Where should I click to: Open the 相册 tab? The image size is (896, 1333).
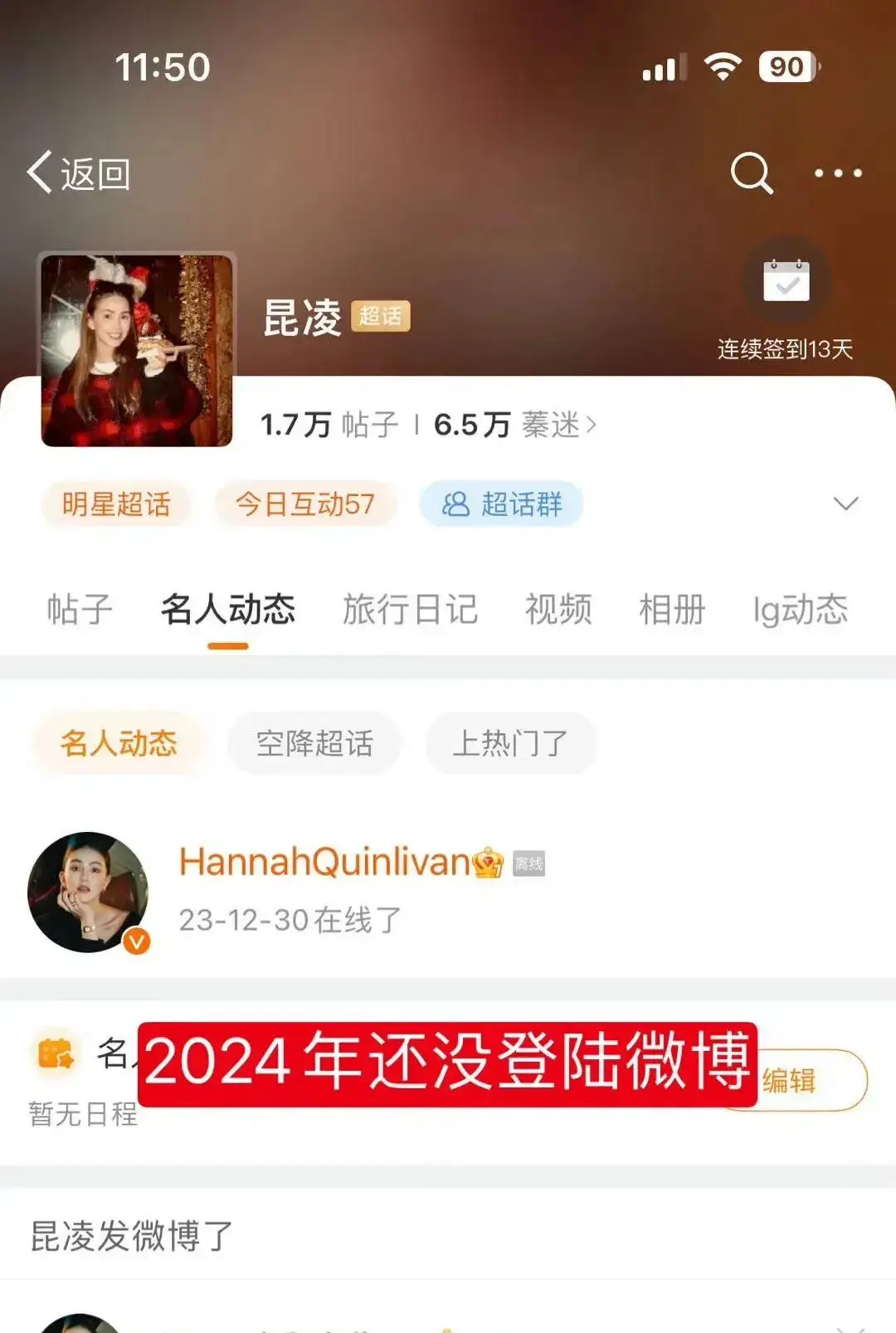click(670, 610)
